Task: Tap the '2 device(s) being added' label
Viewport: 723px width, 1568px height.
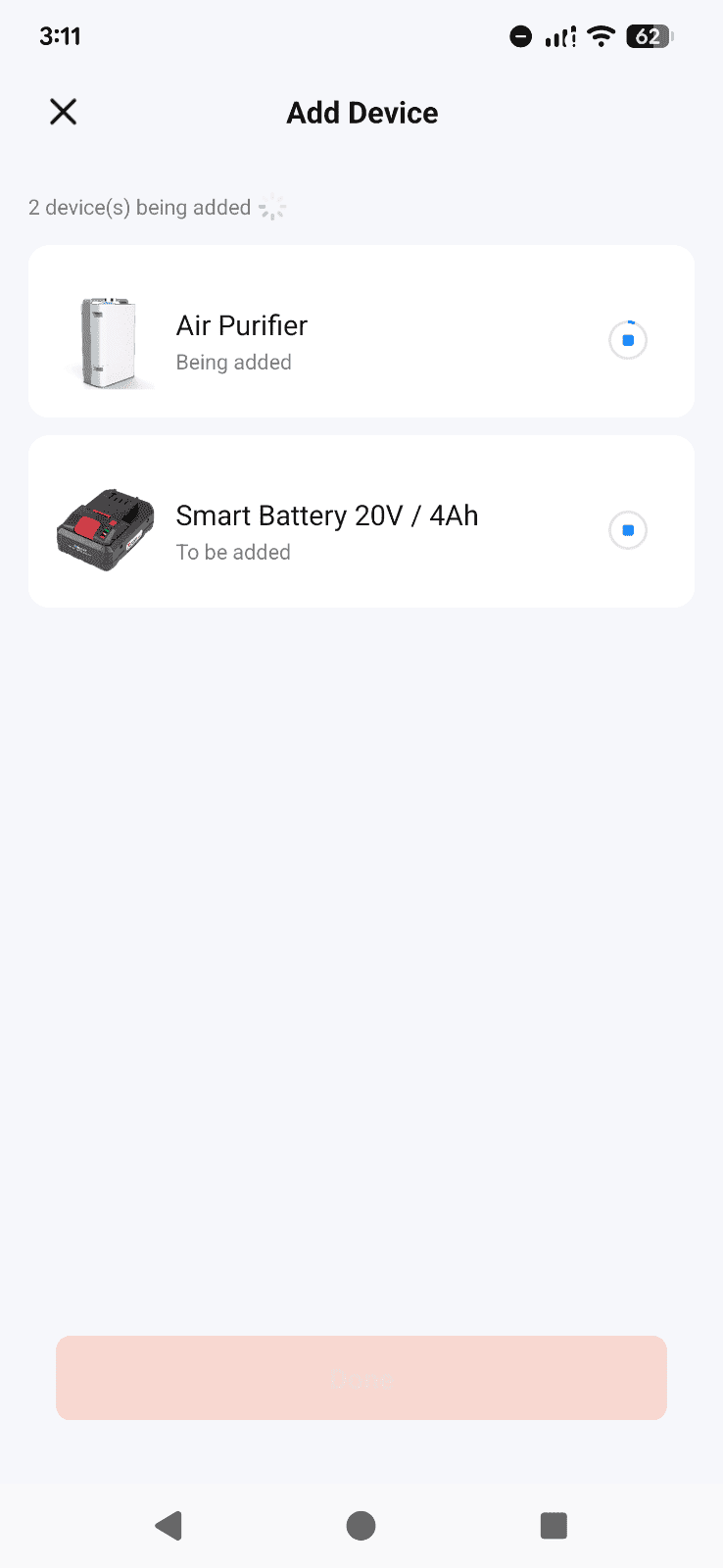Action: tap(139, 207)
